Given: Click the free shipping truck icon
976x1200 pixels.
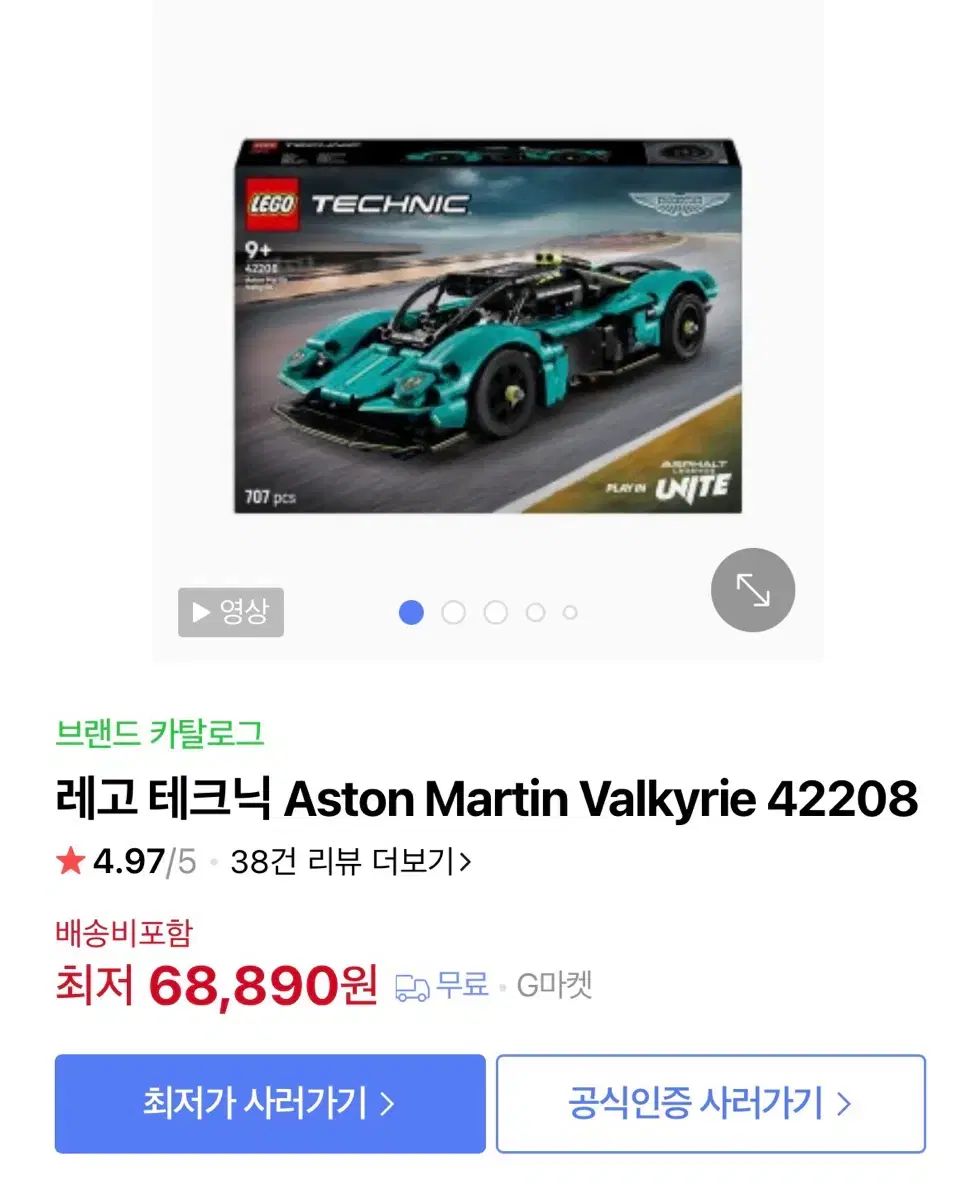Looking at the screenshot, I should [414, 985].
